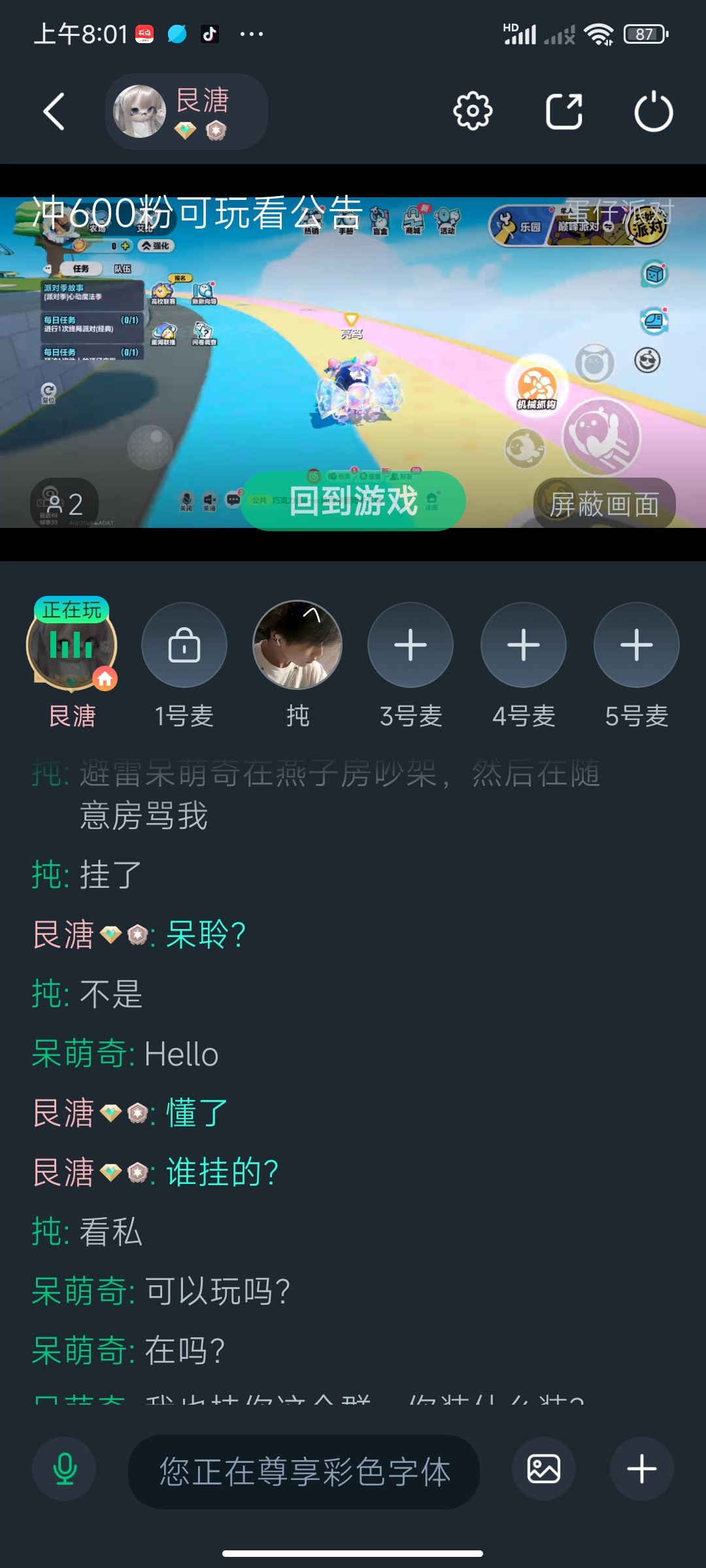This screenshot has height=1568, width=706.
Task: Open 扽's mic seat avatar
Action: tap(297, 645)
